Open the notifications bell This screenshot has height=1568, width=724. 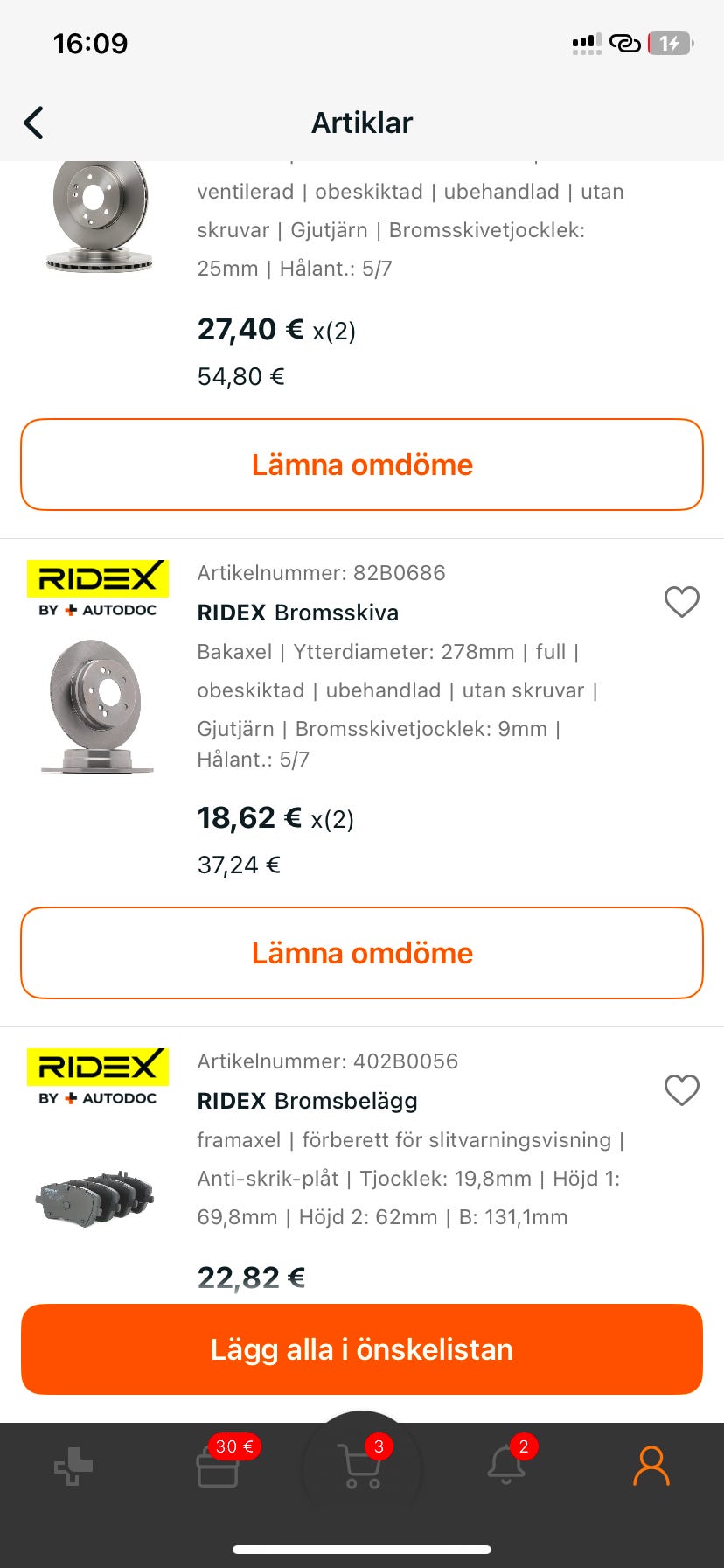[506, 1466]
